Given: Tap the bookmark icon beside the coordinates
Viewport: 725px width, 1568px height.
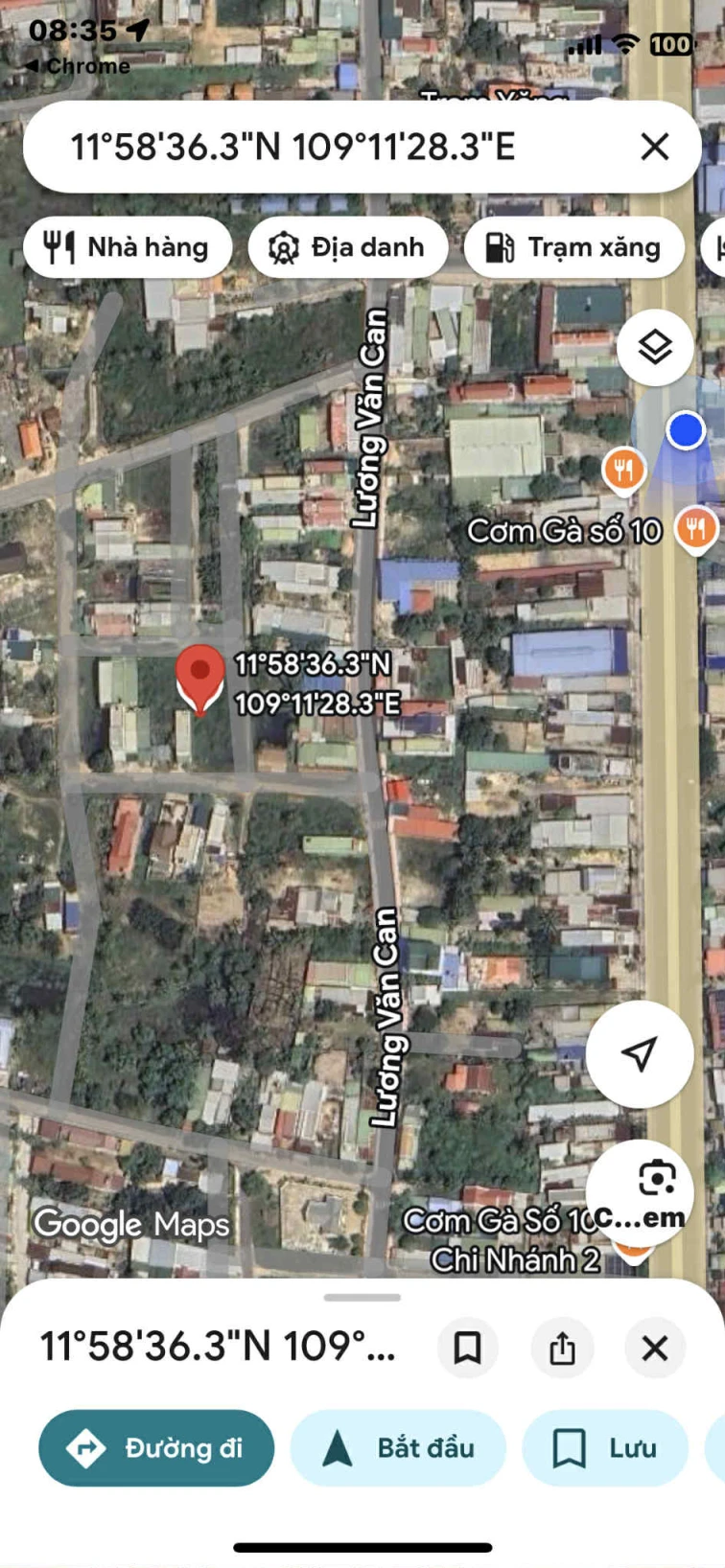Looking at the screenshot, I should pyautogui.click(x=468, y=1348).
